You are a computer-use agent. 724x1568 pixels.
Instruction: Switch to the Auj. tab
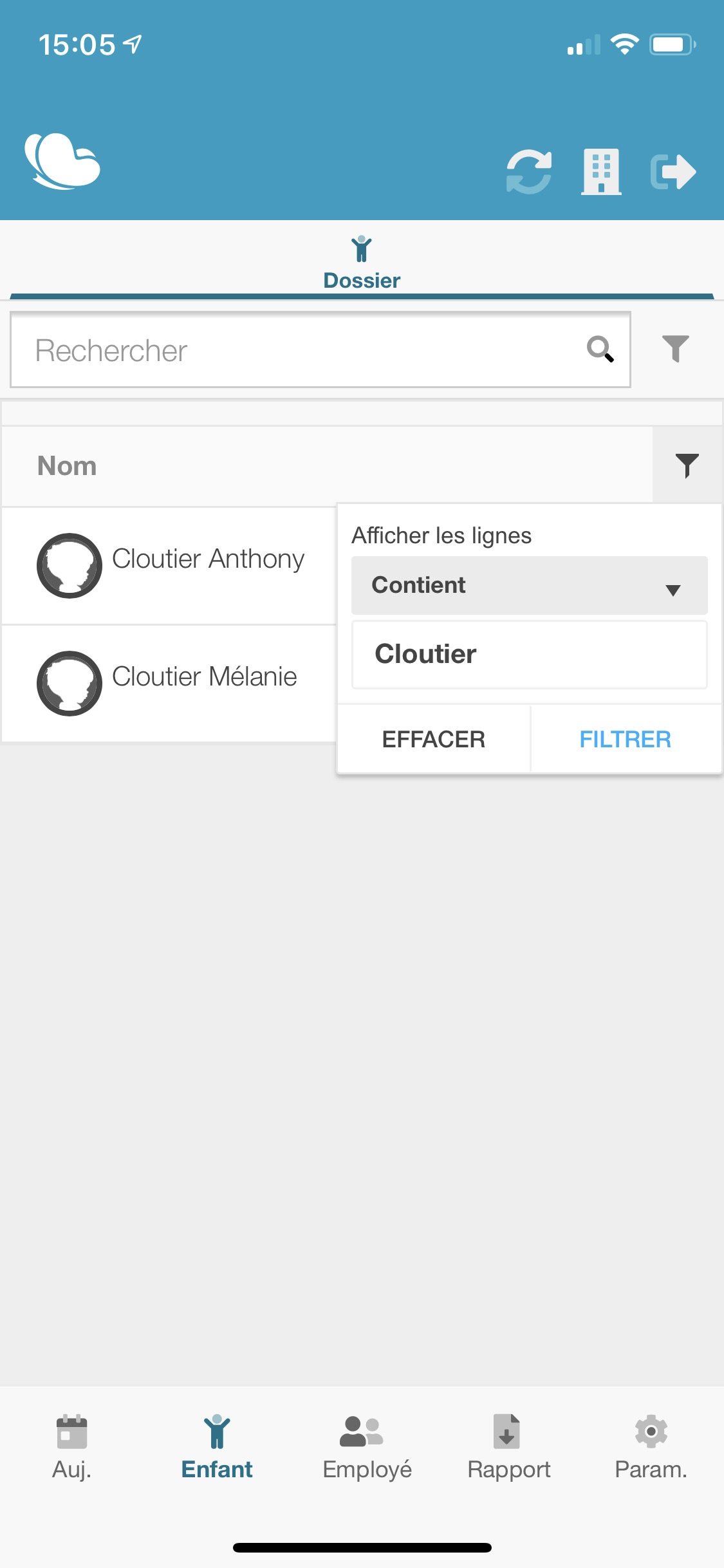point(72,1446)
